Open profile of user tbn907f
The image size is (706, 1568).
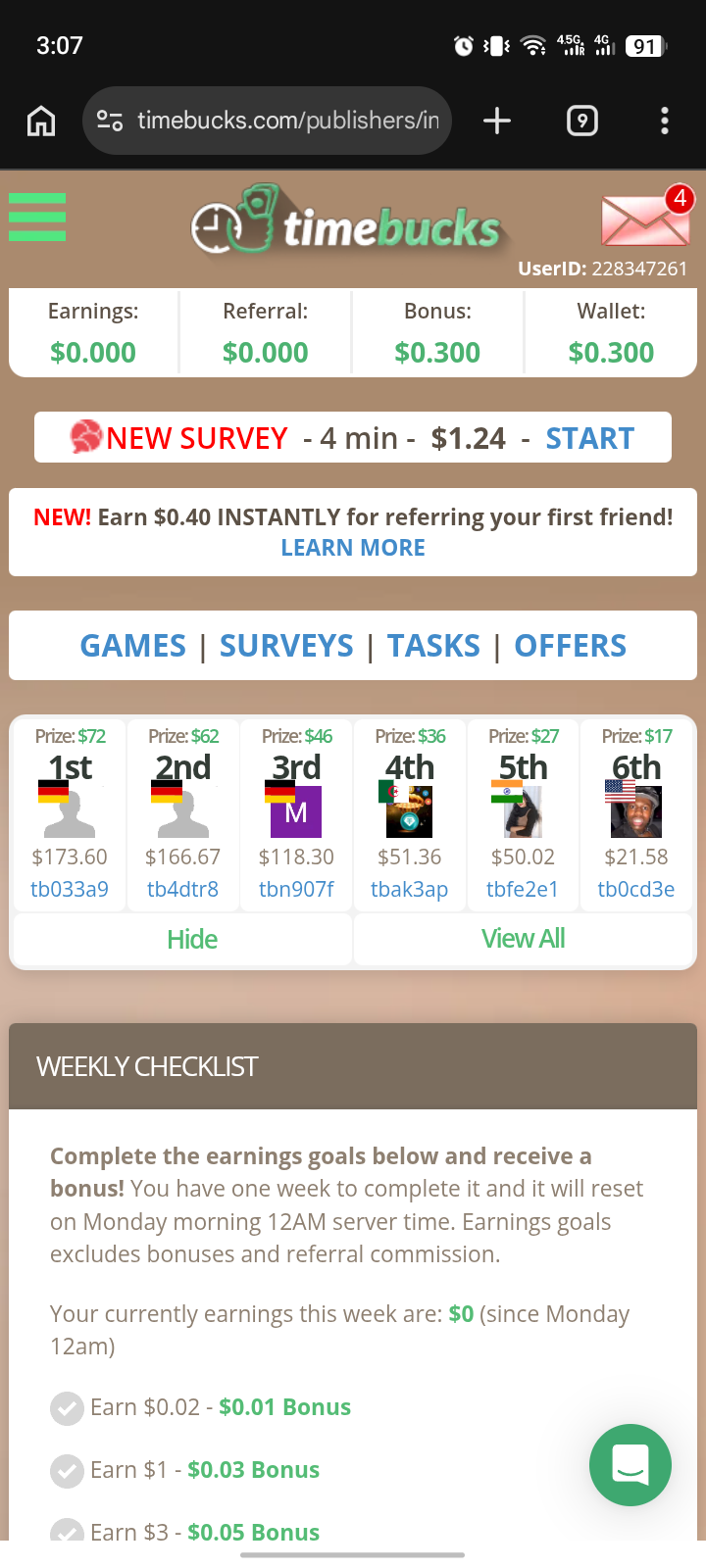tap(296, 889)
